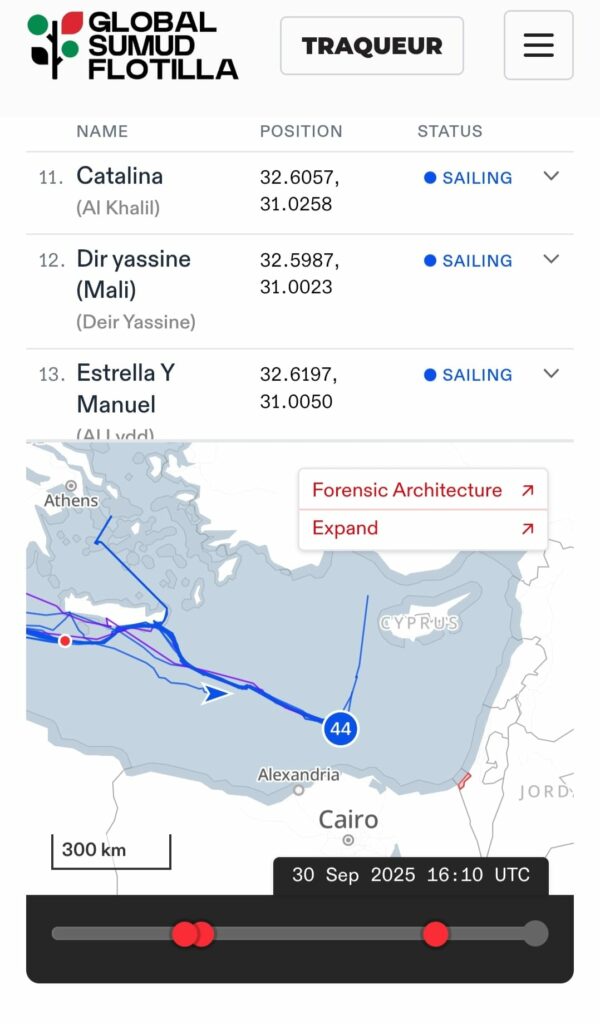Select the red dot marker near Crete
Viewport: 600px width, 1024px height.
click(x=65, y=640)
